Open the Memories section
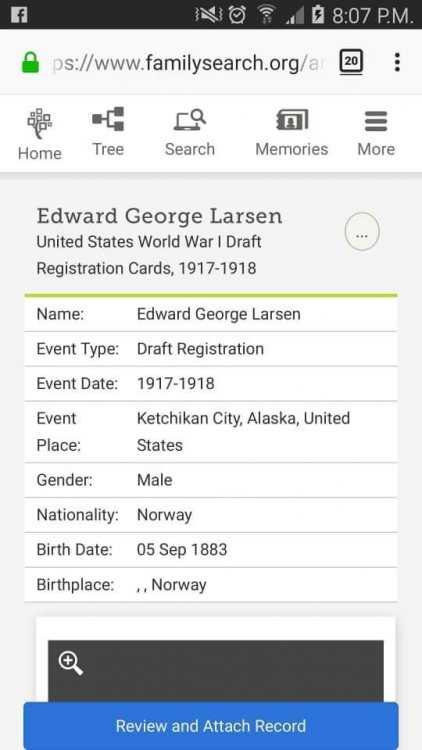Screen dimensions: 422x750 [291, 132]
